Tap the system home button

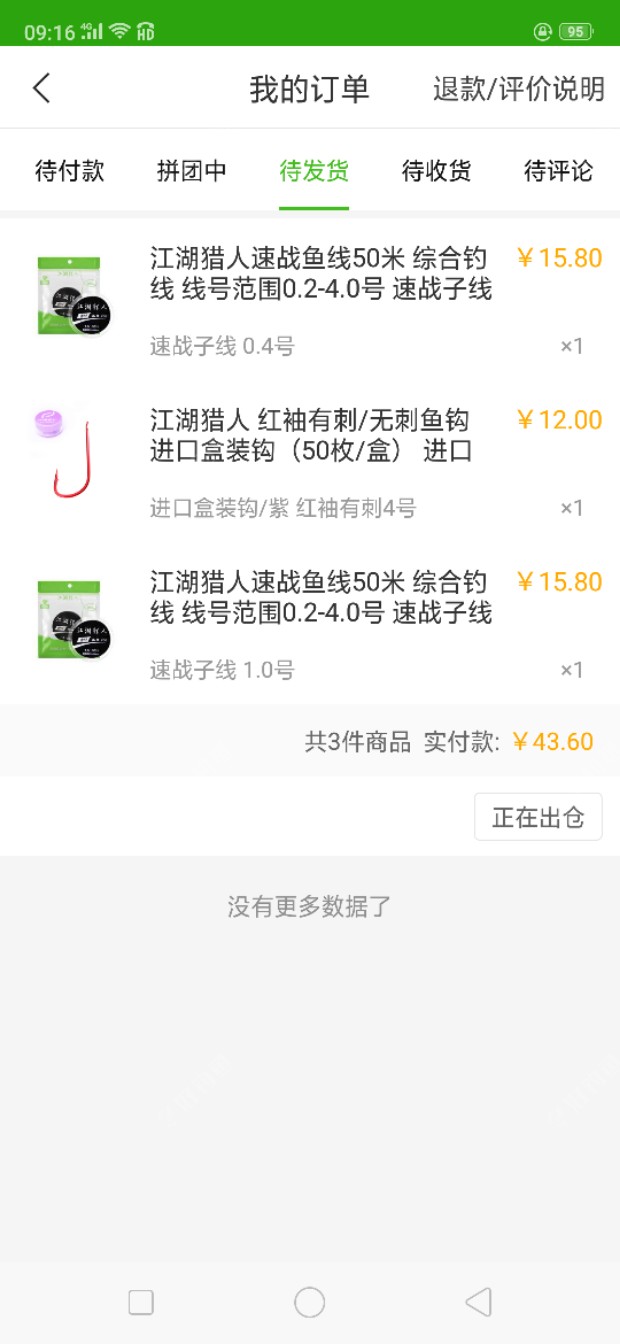pos(310,1302)
